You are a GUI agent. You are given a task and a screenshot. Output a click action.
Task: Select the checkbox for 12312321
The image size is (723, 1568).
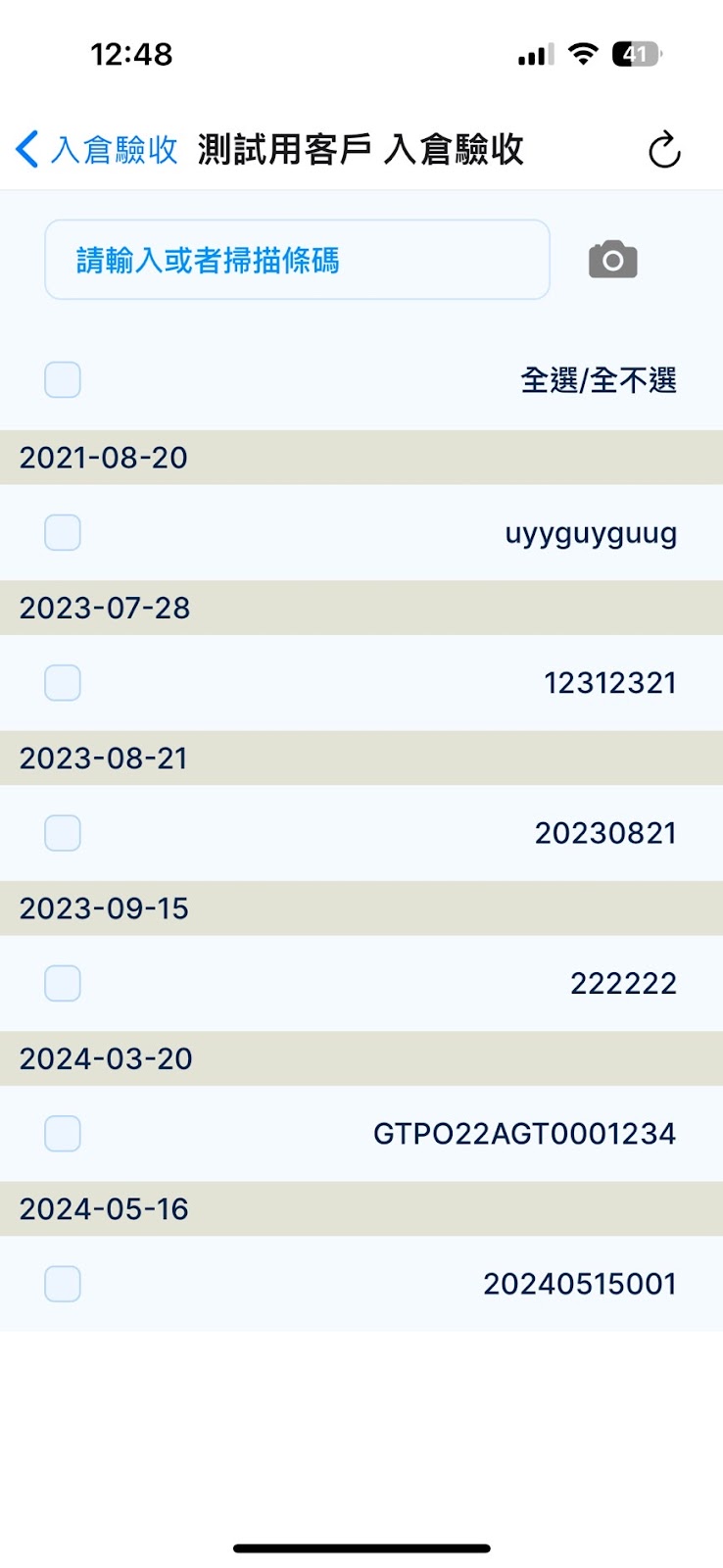coord(63,682)
